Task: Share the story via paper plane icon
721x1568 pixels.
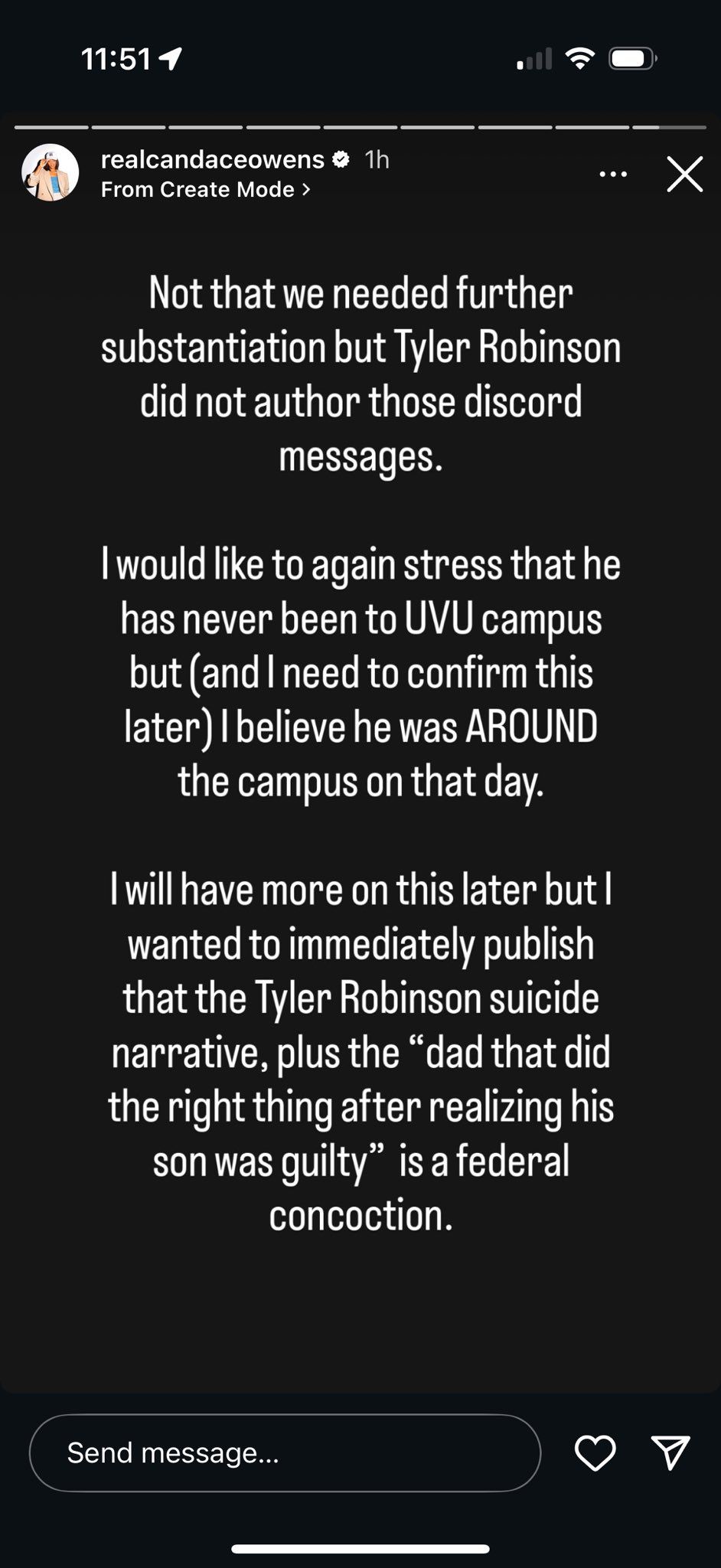Action: pyautogui.click(x=670, y=1452)
